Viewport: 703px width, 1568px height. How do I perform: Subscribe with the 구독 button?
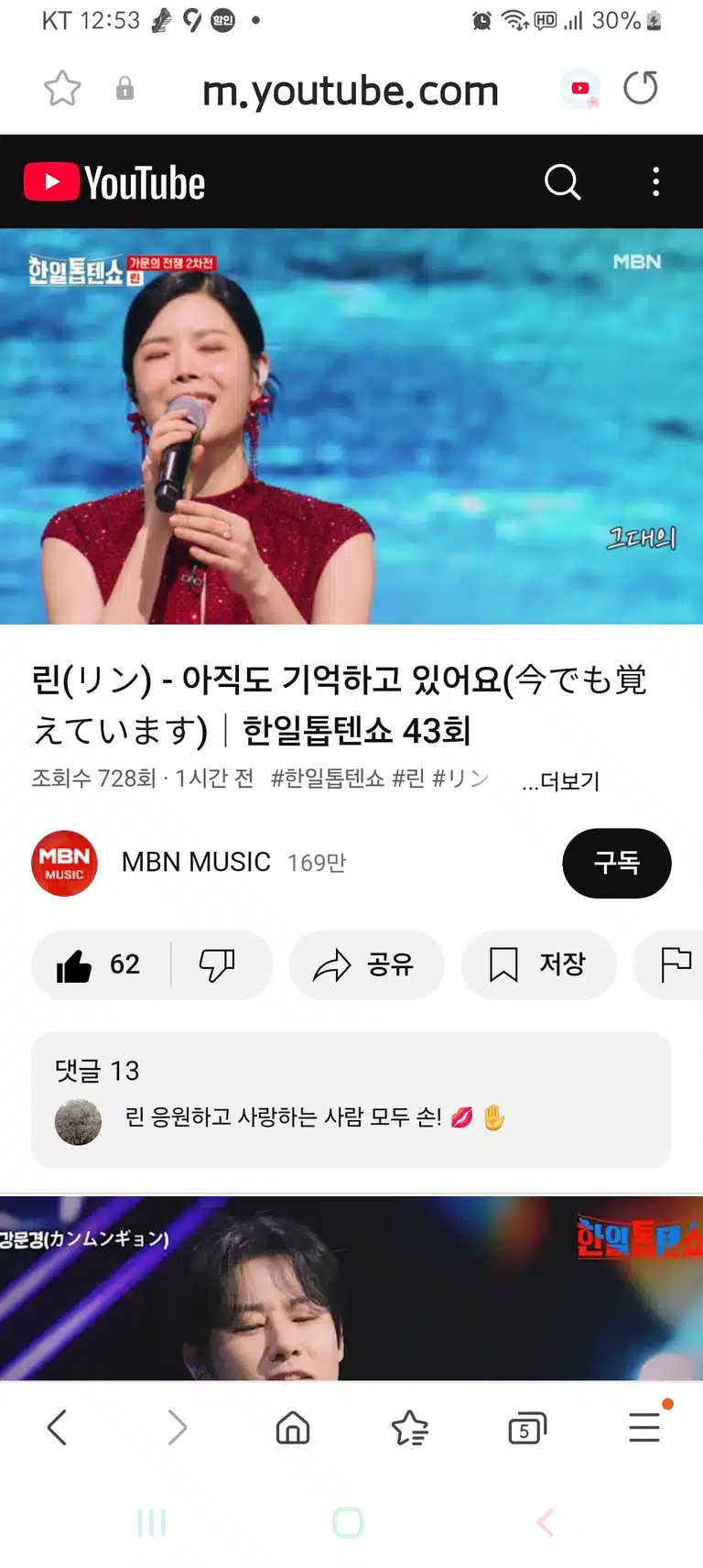(x=617, y=863)
